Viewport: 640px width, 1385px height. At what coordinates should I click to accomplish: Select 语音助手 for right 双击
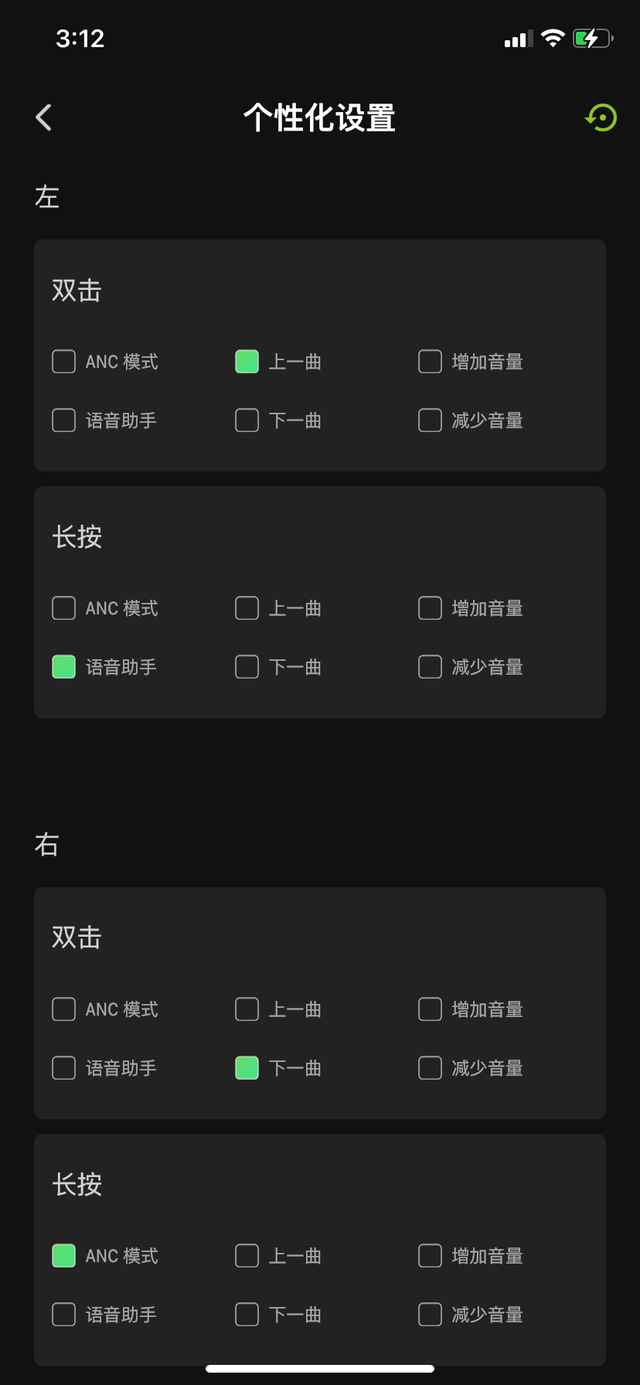64,1068
